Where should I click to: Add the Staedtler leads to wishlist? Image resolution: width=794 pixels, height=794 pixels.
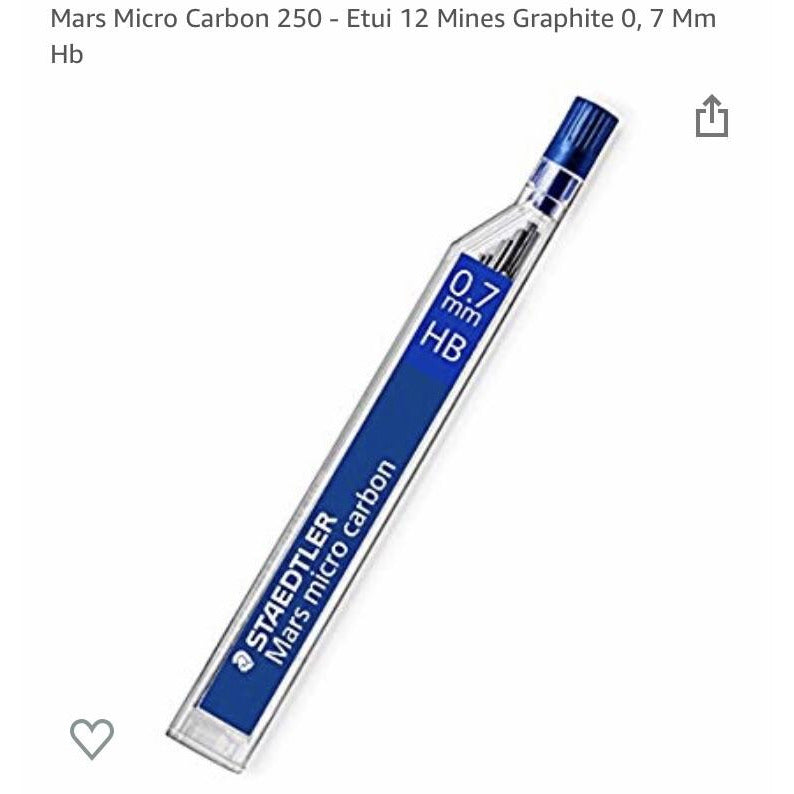[x=92, y=739]
